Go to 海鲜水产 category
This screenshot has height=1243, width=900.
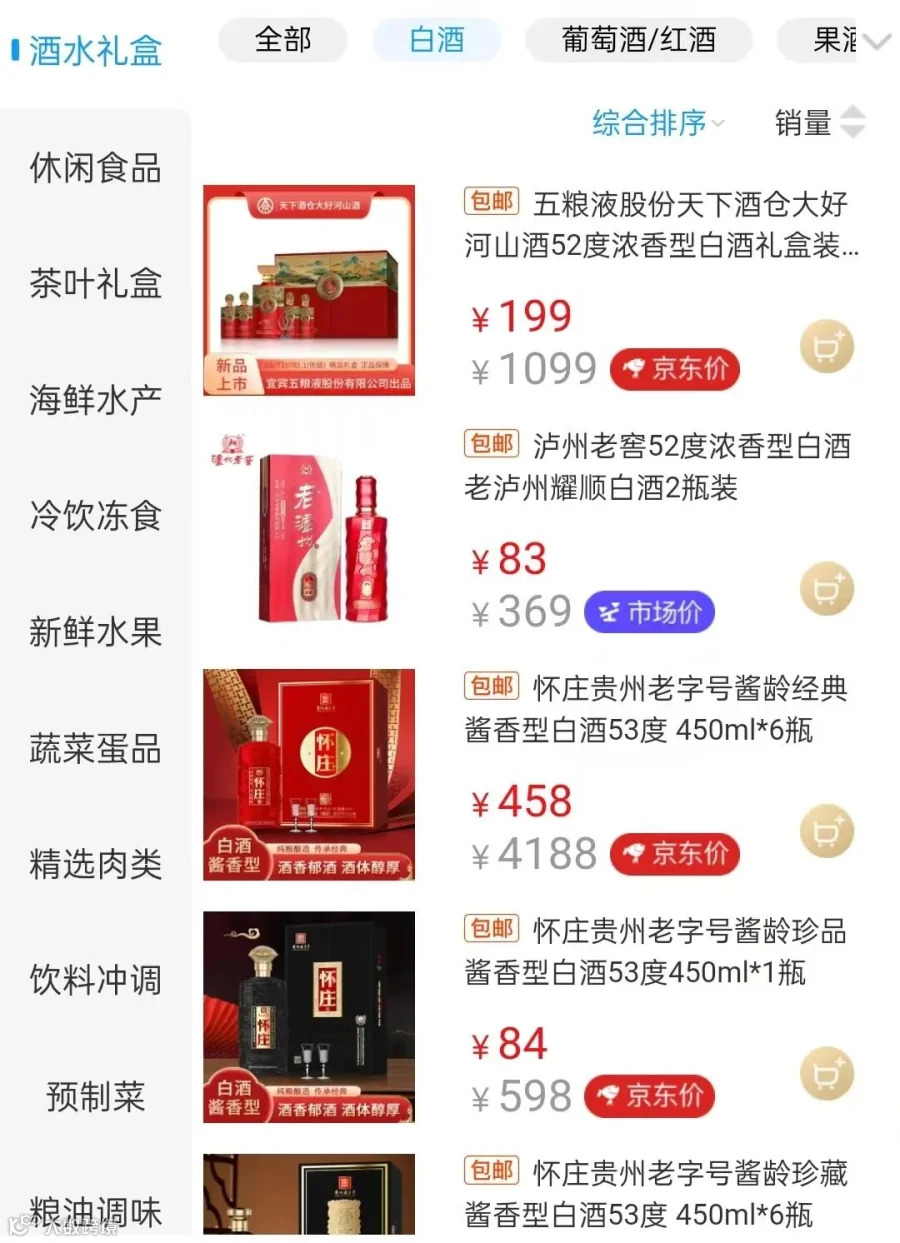(x=95, y=400)
